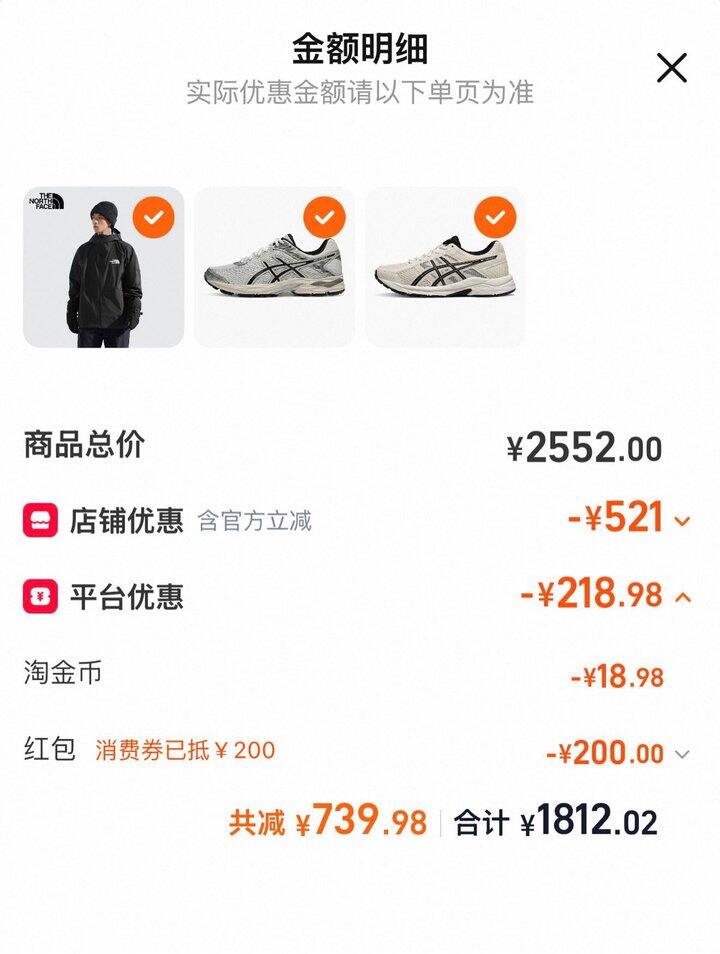Uncheck the beige ASICS sneaker
The height and width of the screenshot is (954, 720).
[494, 216]
